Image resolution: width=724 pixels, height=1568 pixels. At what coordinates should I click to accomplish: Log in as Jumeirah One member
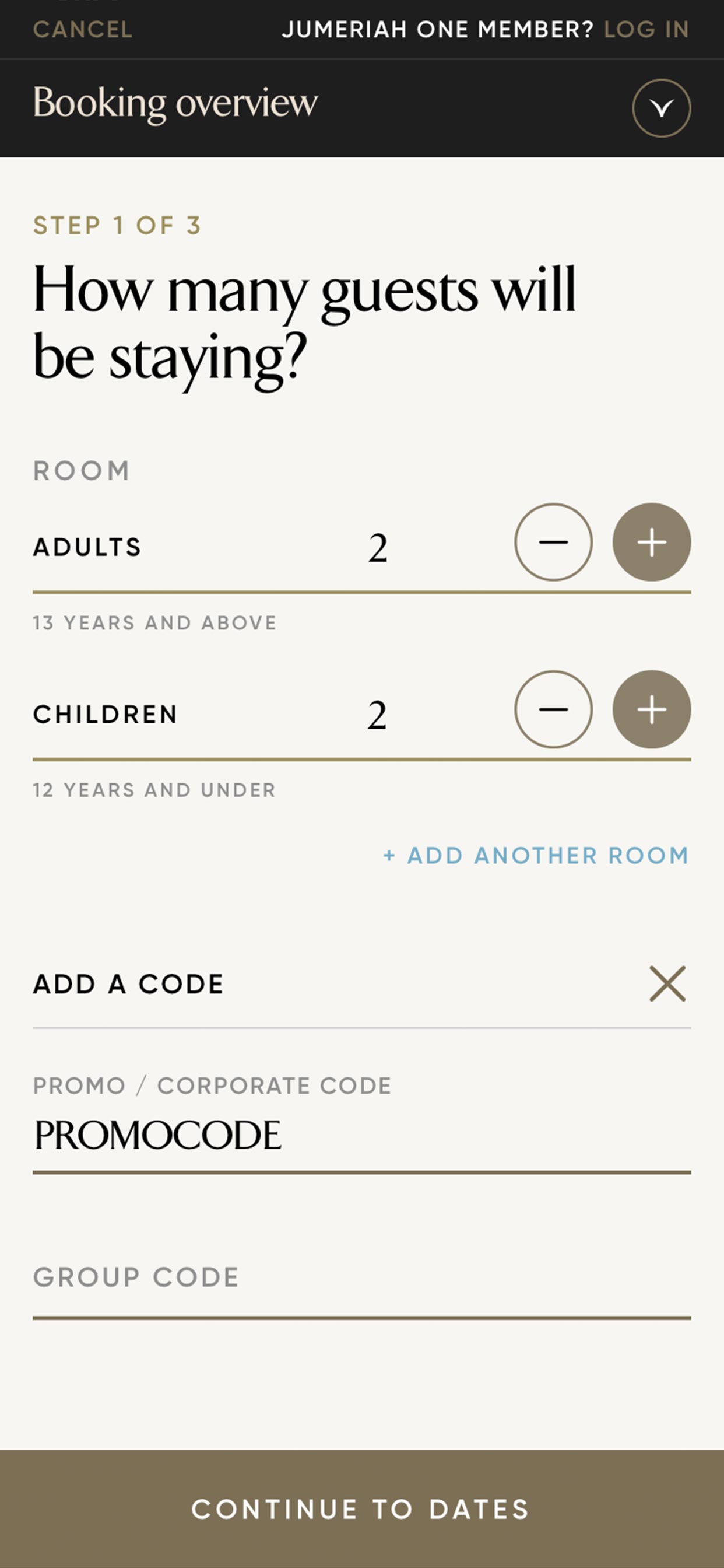click(645, 29)
